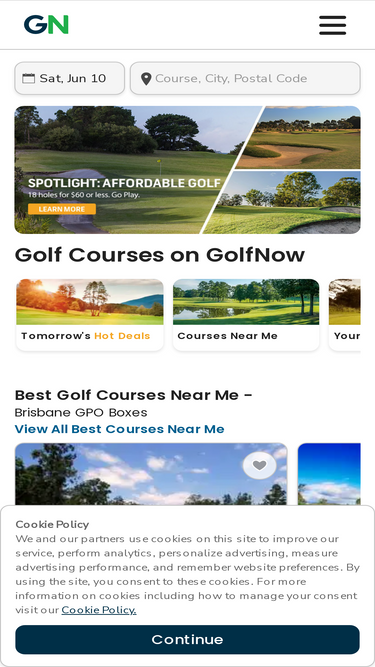Open the hamburger menu

pyautogui.click(x=332, y=25)
